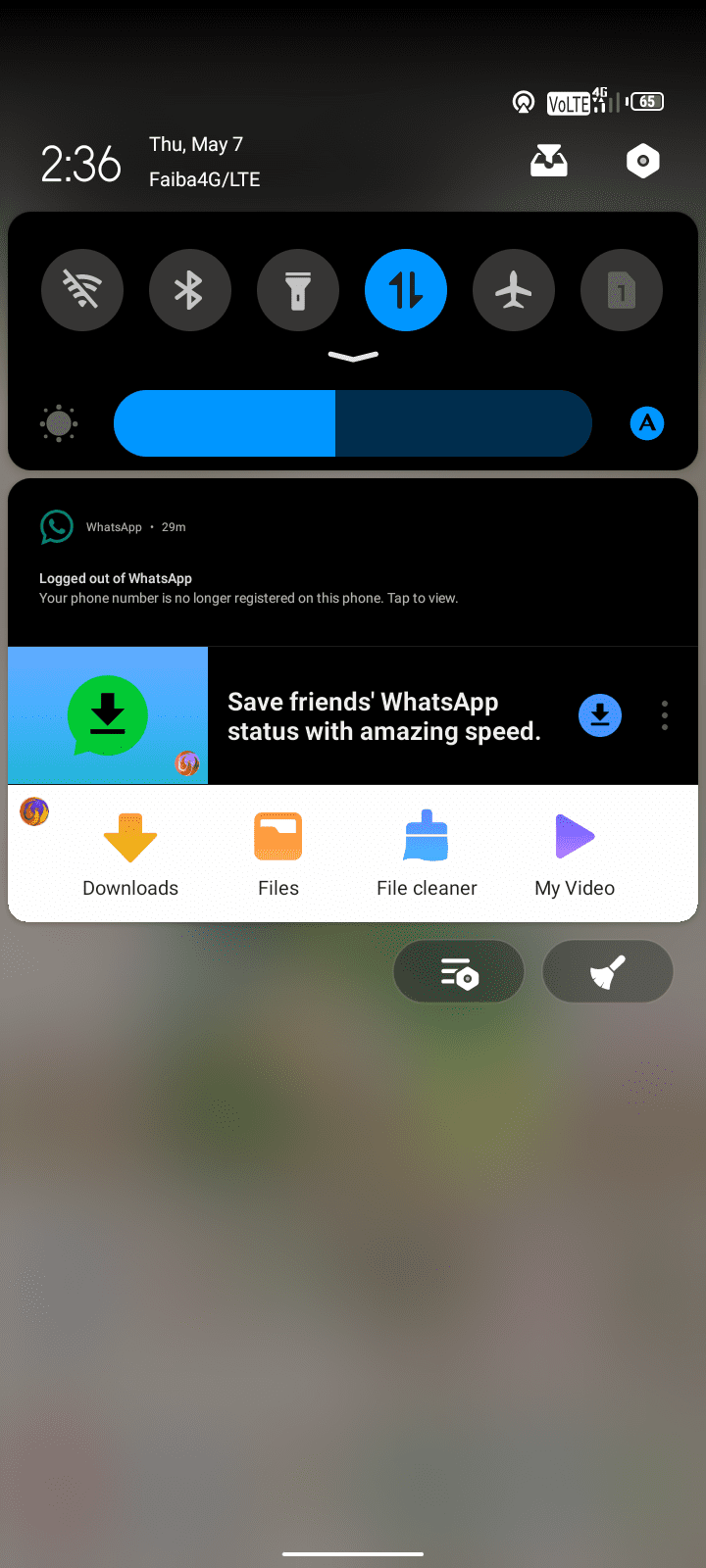Open the settings hexagon icon

(x=643, y=161)
